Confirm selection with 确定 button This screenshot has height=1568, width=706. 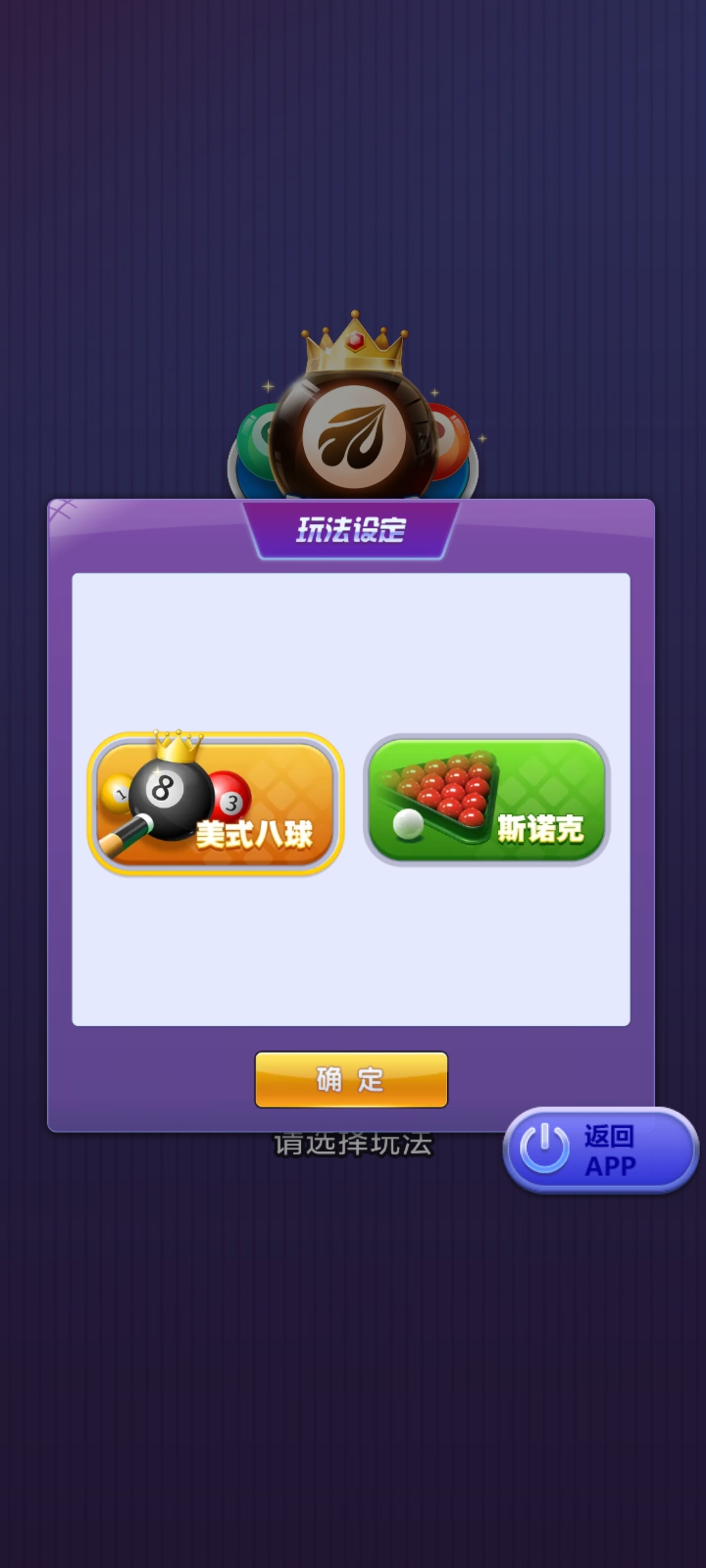(351, 1079)
